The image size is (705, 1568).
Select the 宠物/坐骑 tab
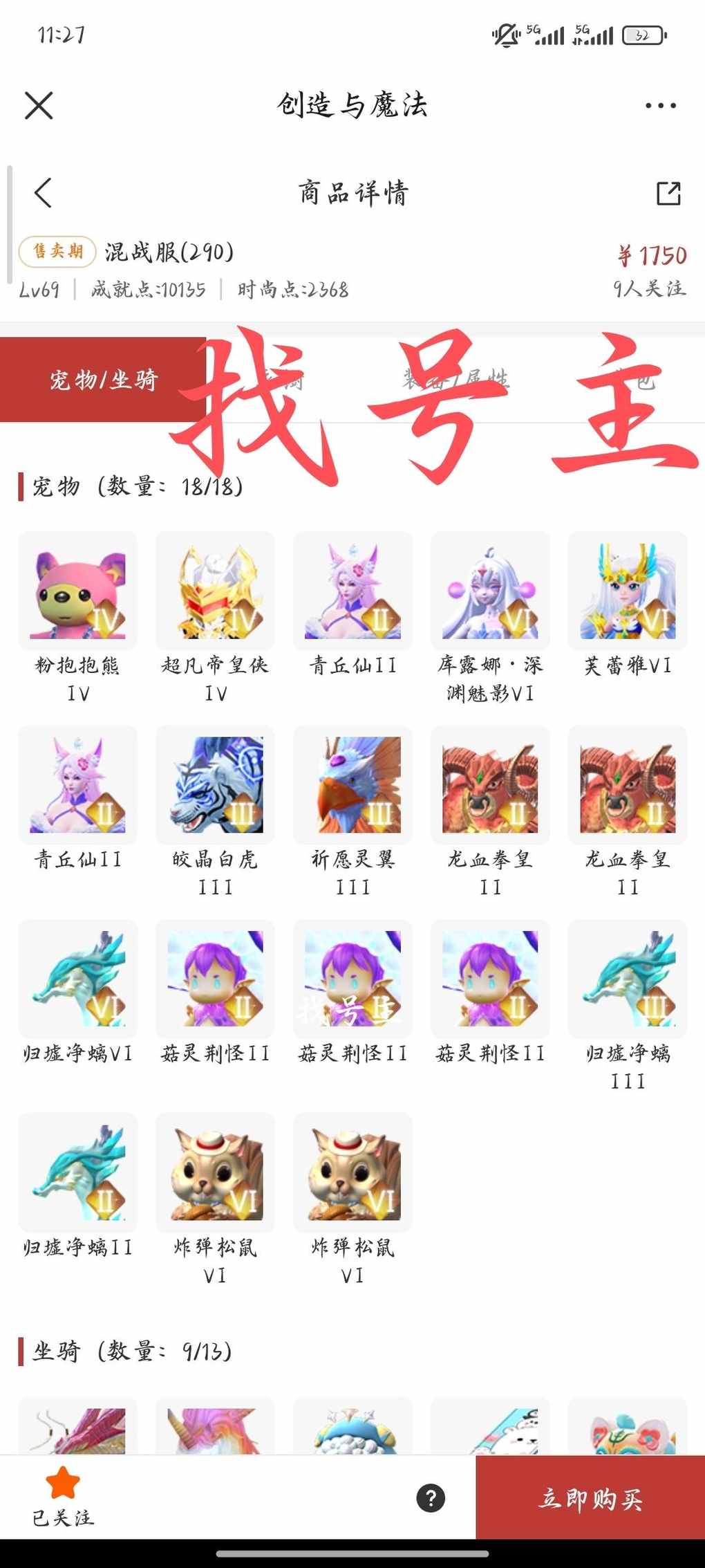click(104, 380)
